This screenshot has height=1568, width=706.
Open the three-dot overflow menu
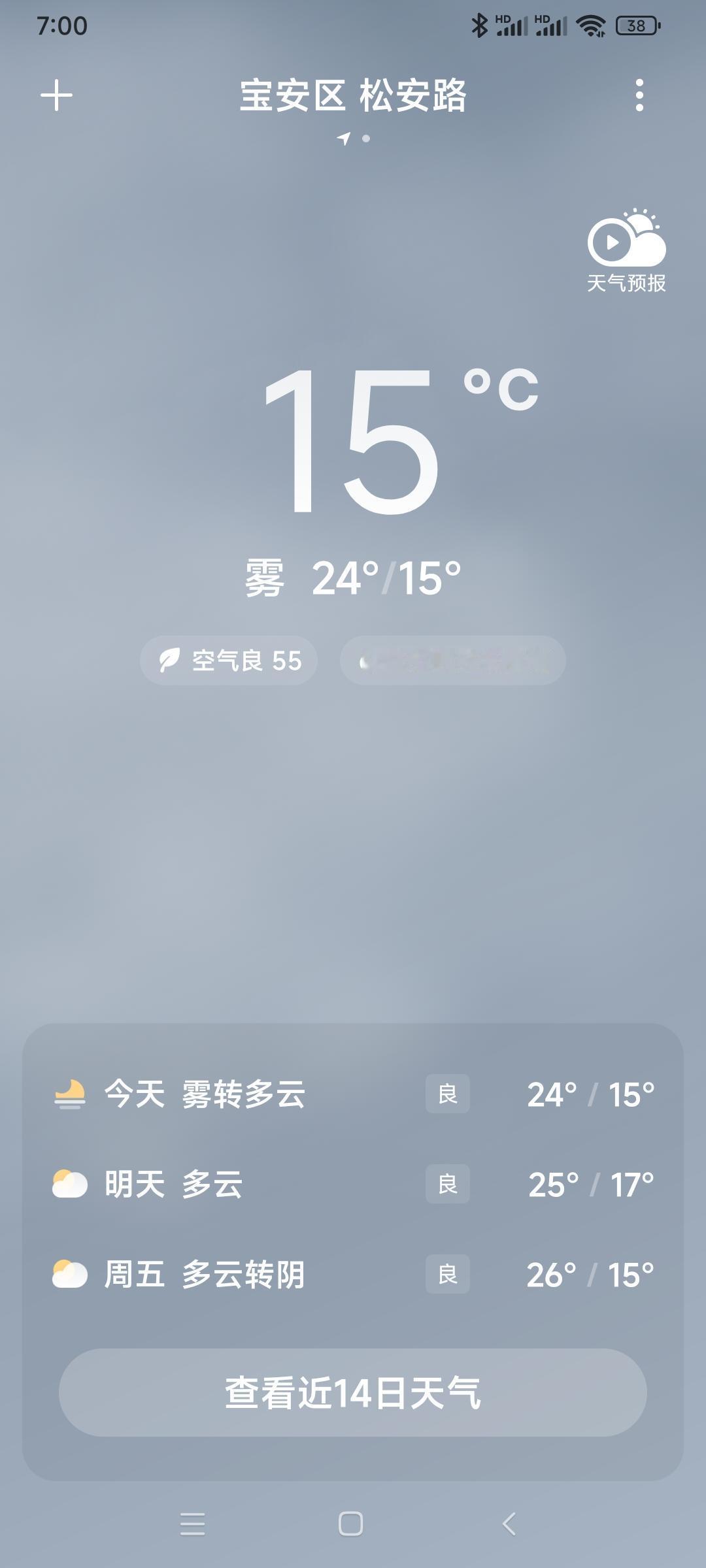639,95
